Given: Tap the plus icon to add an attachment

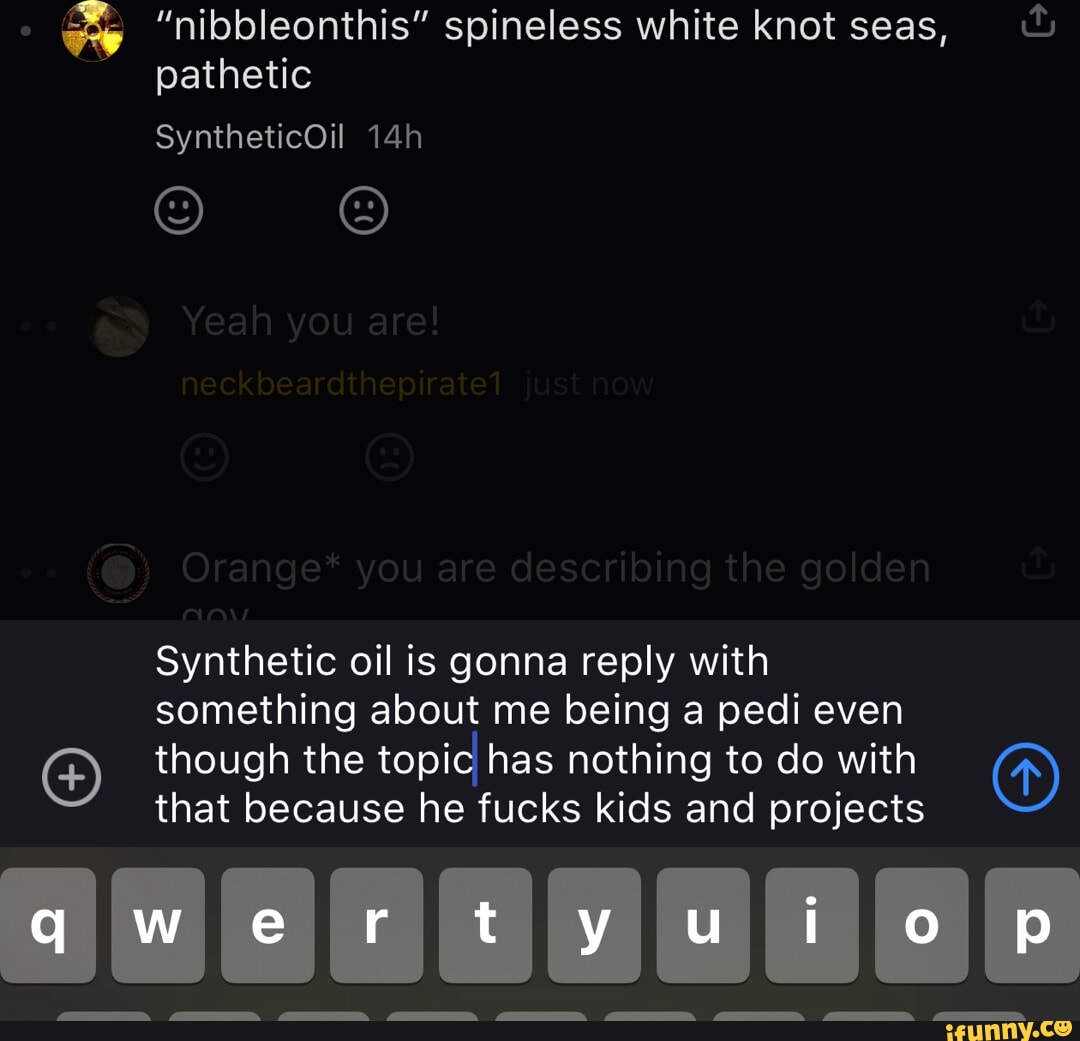Looking at the screenshot, I should click(71, 777).
